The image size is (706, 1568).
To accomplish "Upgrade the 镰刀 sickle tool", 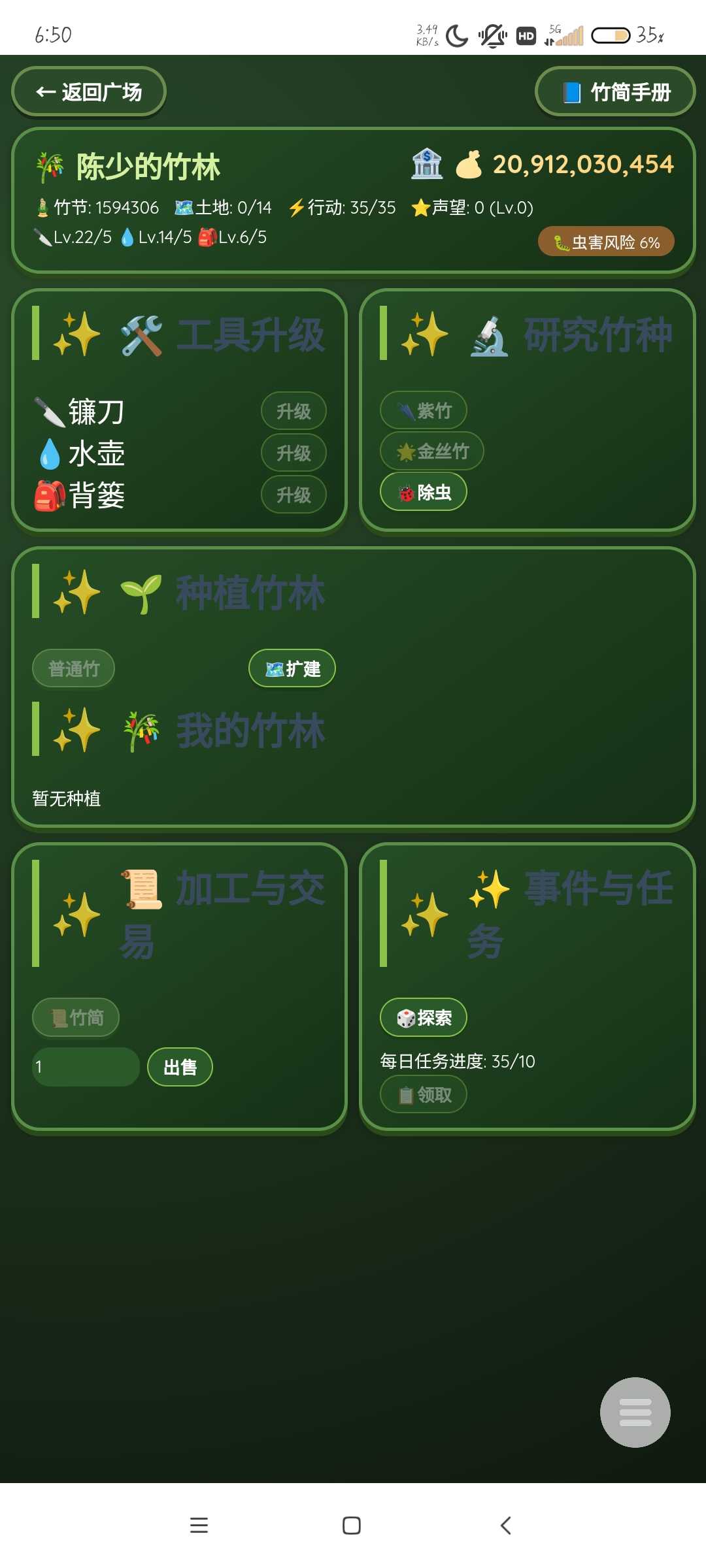I will (294, 412).
